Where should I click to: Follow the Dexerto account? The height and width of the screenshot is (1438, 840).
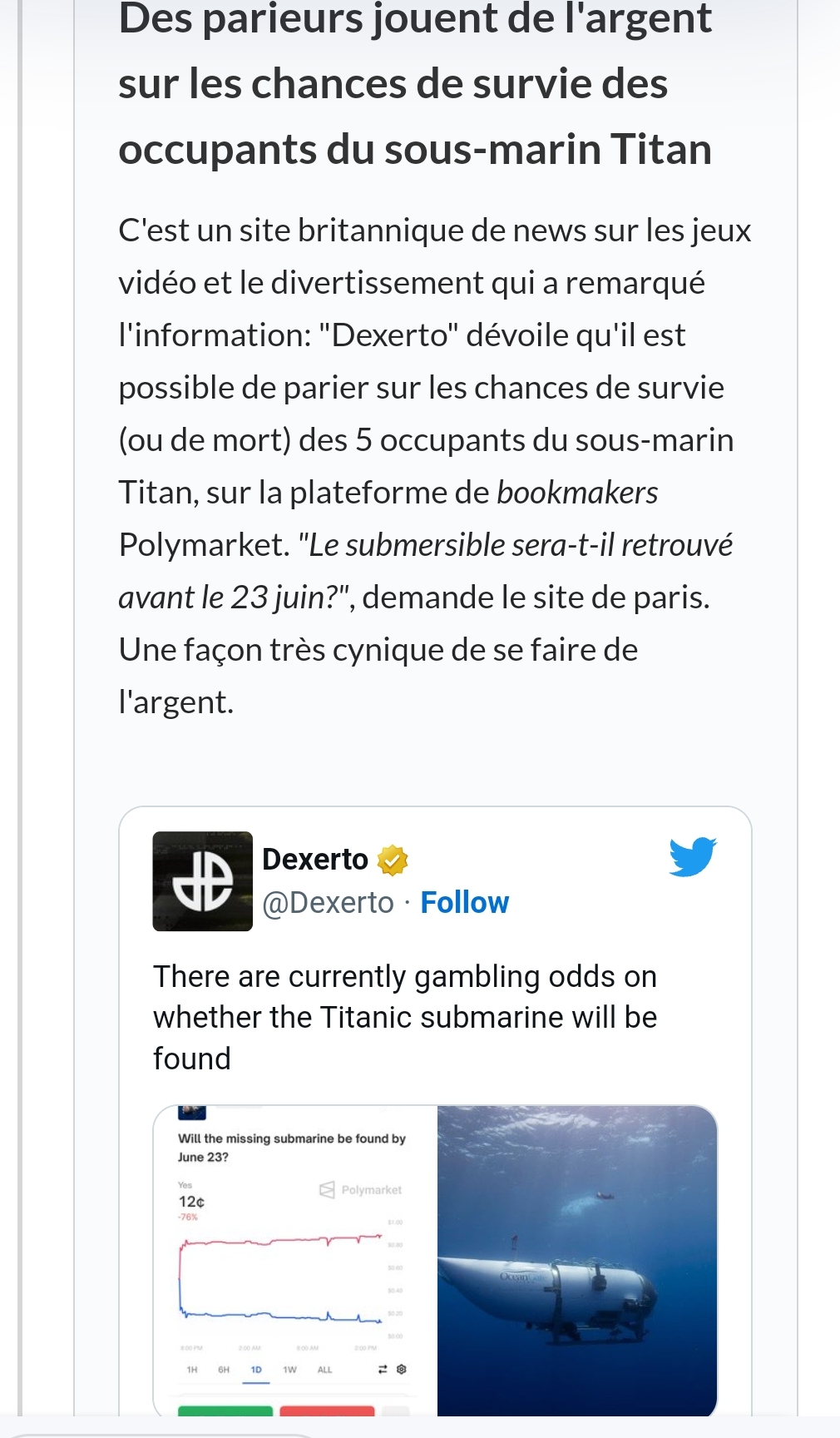tap(464, 902)
